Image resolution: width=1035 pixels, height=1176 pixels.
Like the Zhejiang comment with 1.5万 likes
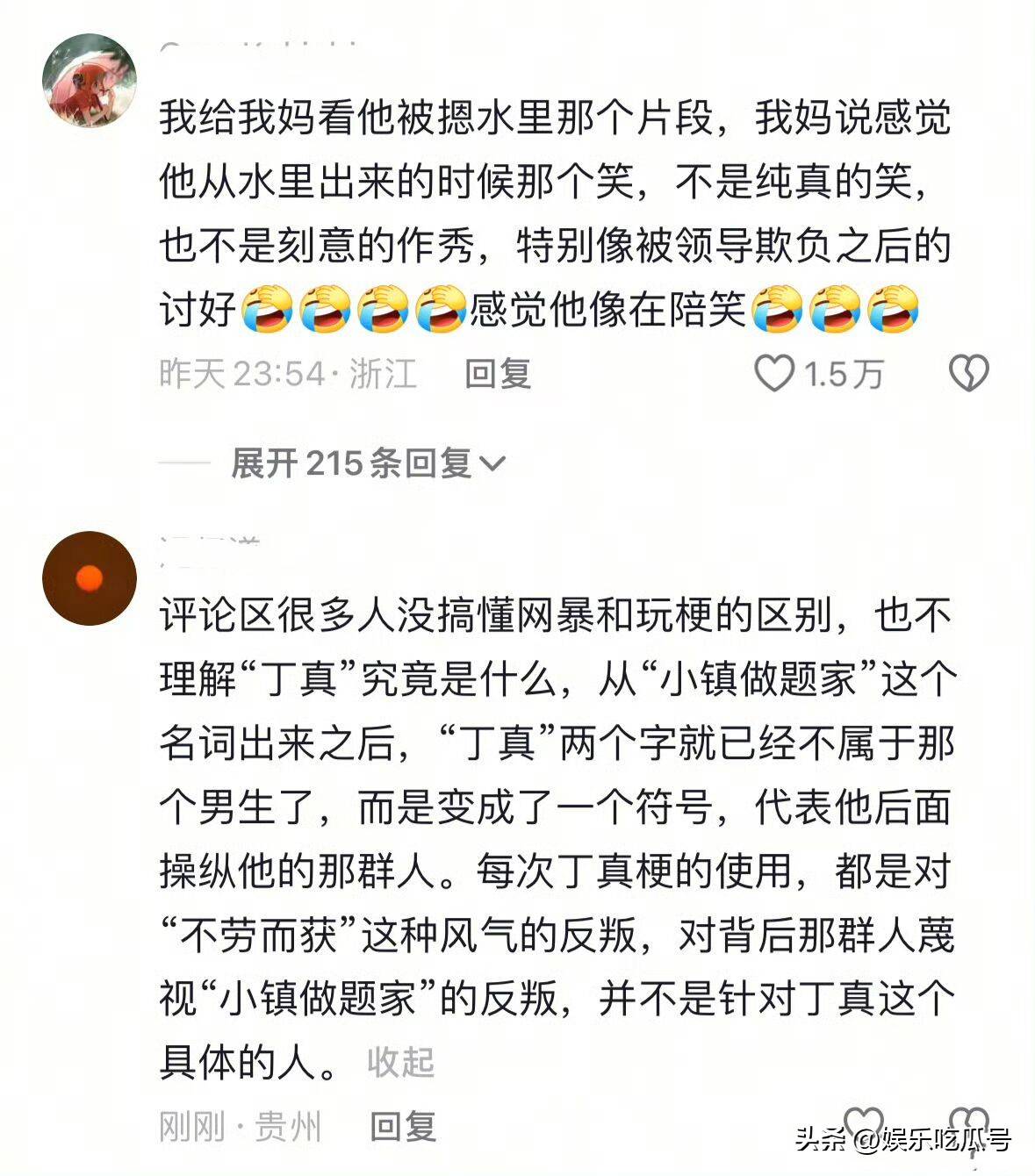[775, 374]
